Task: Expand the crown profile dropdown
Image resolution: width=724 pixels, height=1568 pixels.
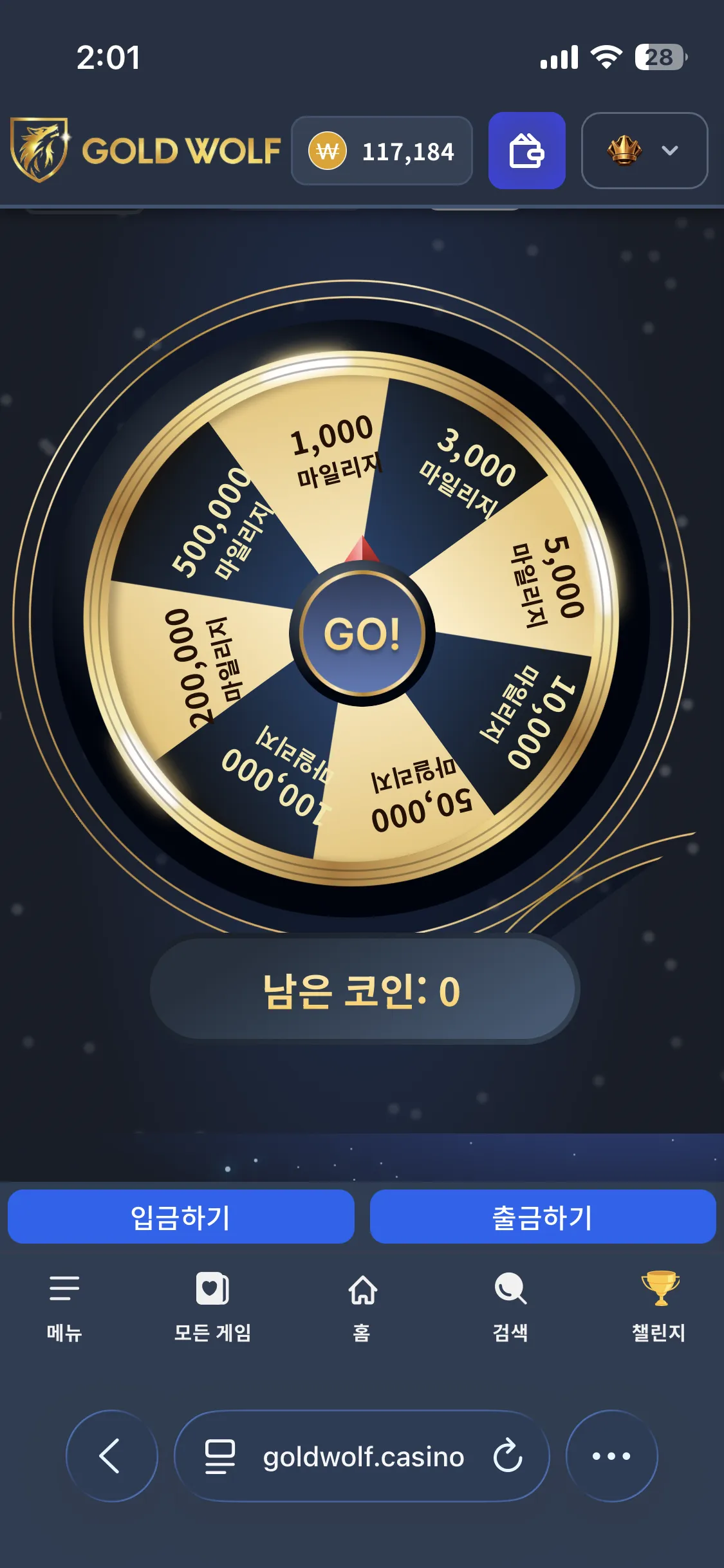Action: (644, 151)
